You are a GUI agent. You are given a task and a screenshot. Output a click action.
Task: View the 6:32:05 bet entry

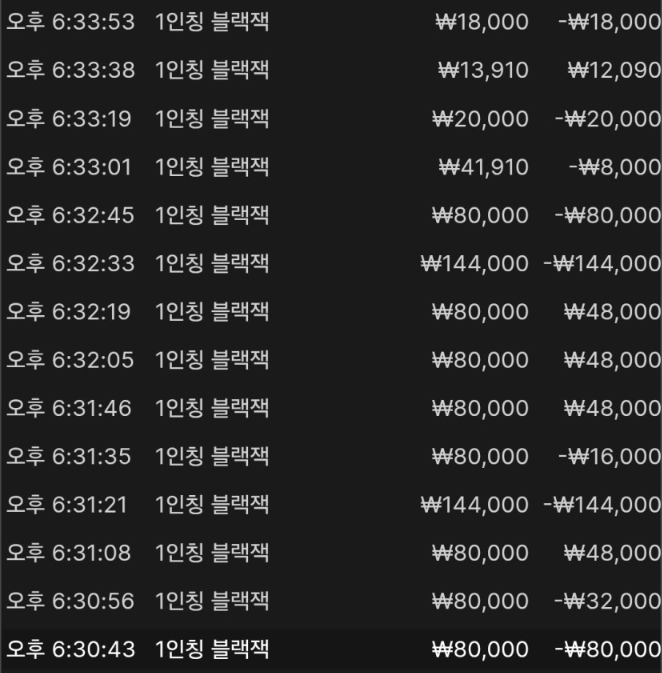click(x=330, y=359)
